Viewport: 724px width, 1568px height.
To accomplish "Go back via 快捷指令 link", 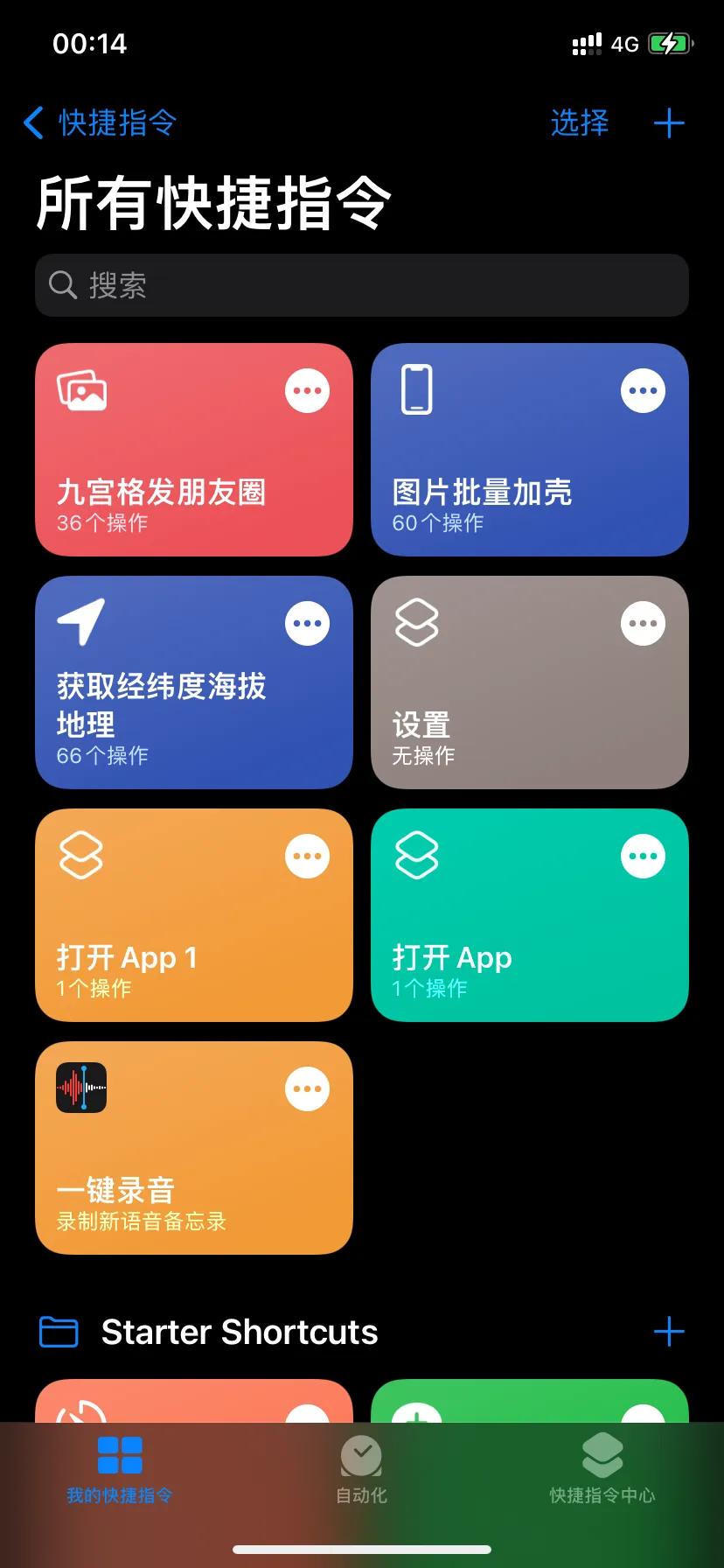I will pyautogui.click(x=96, y=122).
